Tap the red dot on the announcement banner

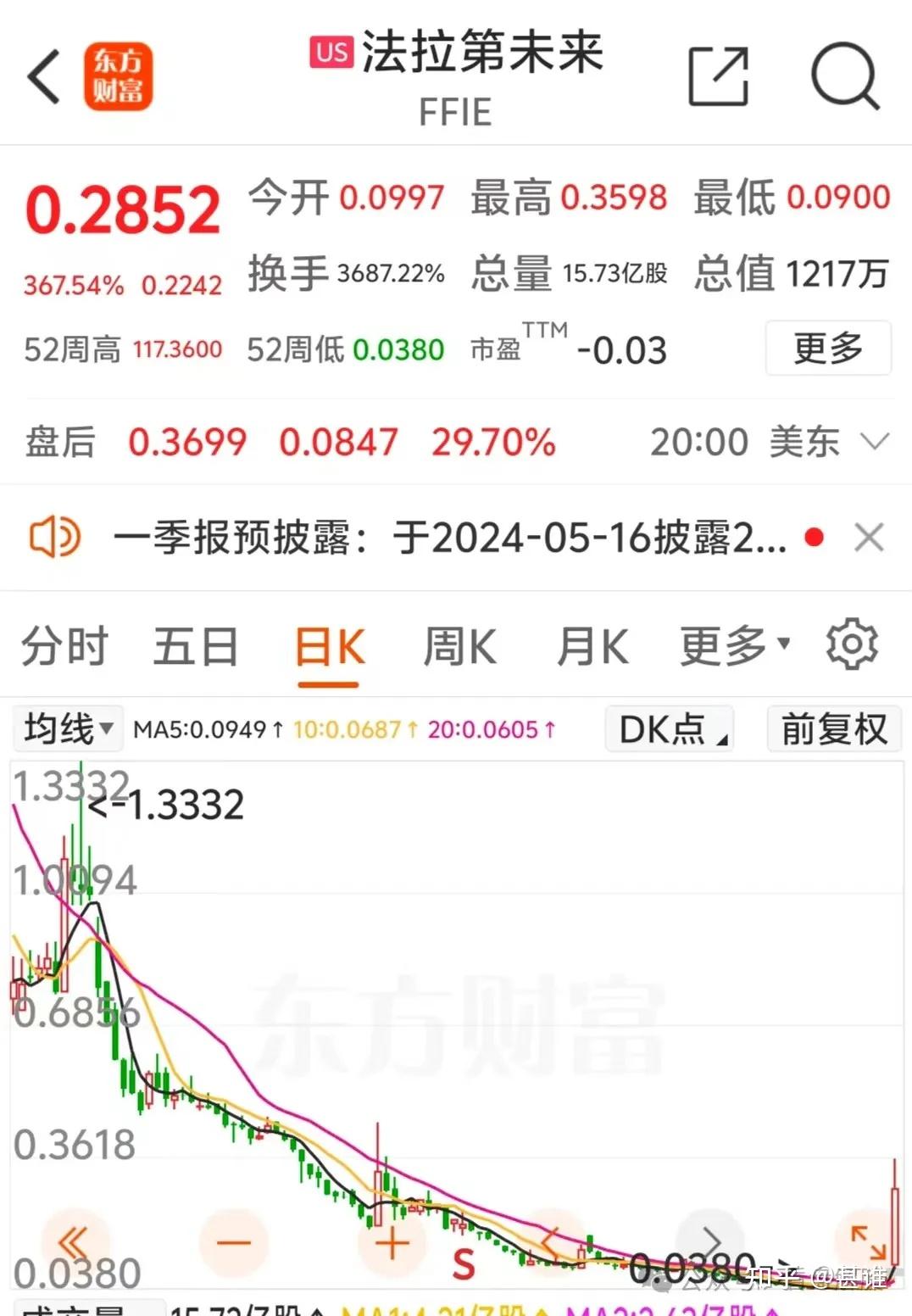point(815,536)
